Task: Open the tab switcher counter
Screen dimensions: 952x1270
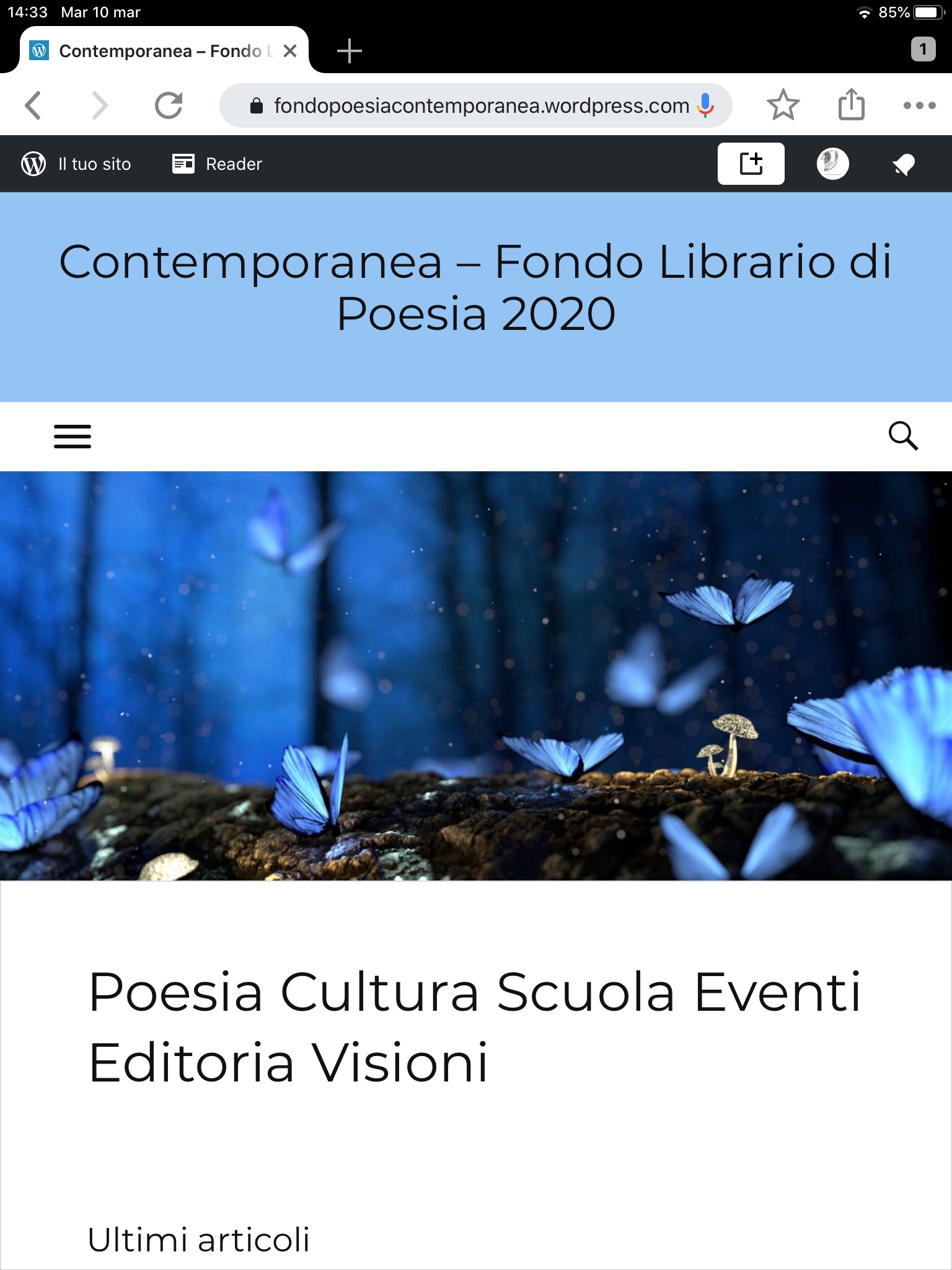Action: click(922, 49)
